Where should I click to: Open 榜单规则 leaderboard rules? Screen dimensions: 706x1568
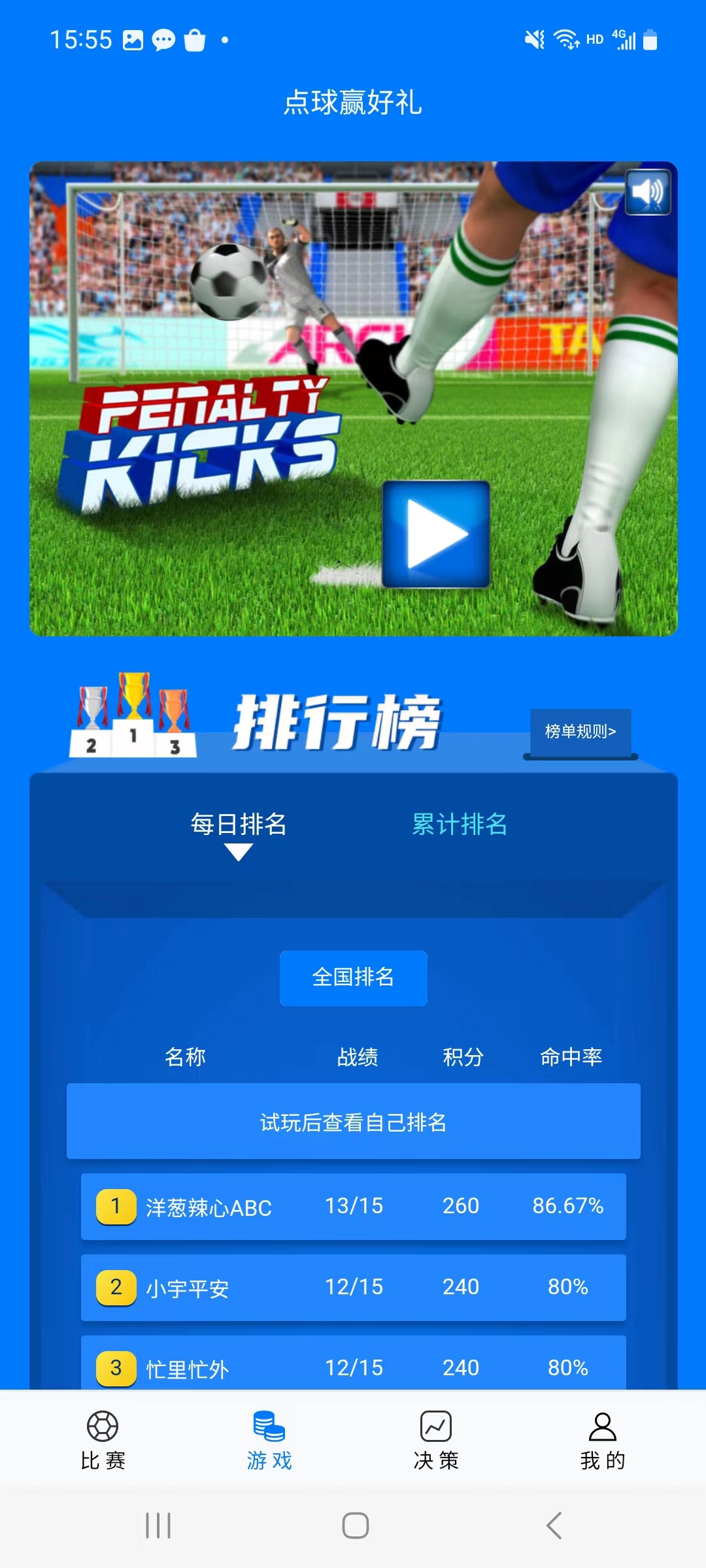[580, 731]
